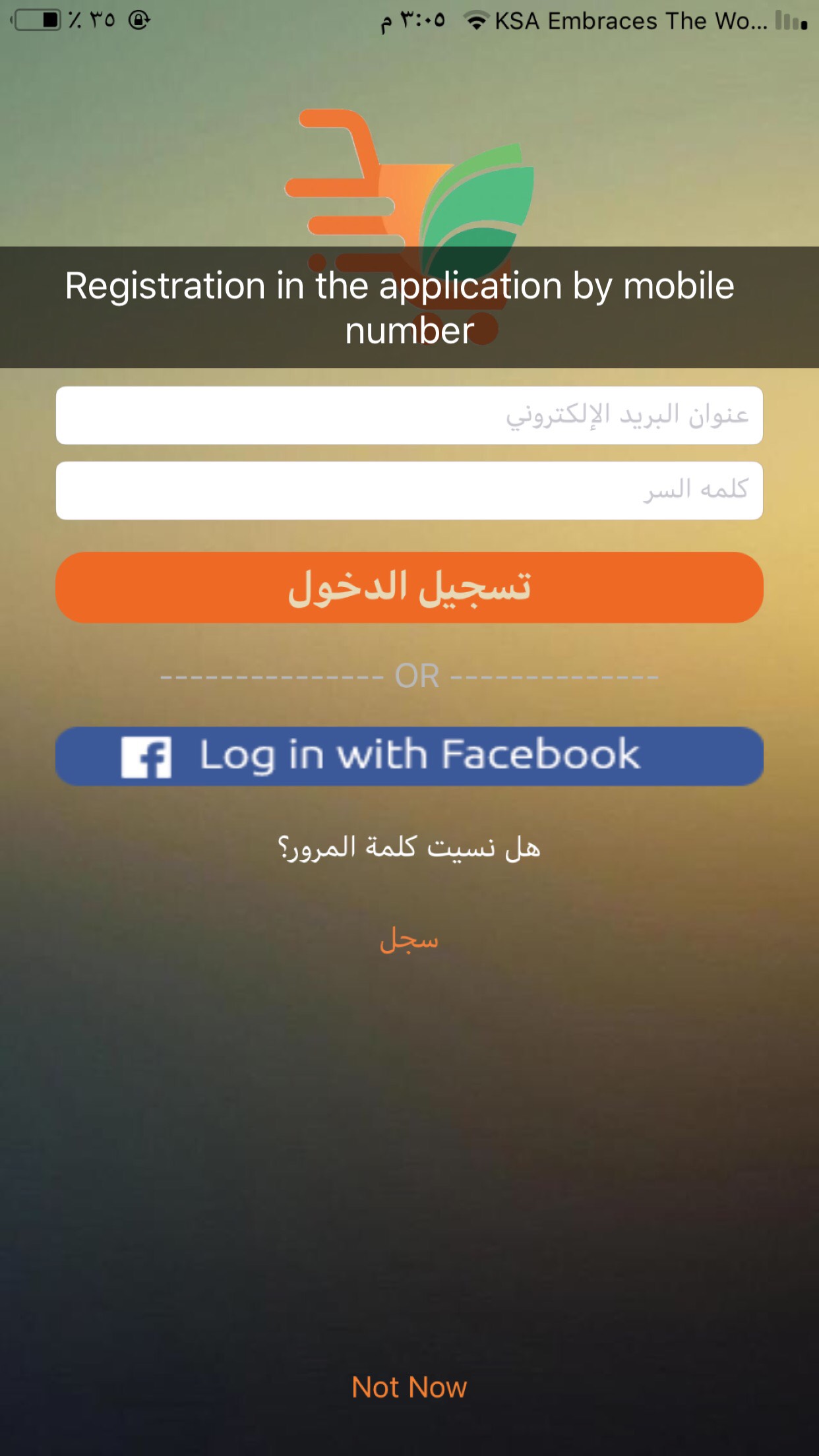
Task: Tap the email address input field
Action: coord(409,415)
